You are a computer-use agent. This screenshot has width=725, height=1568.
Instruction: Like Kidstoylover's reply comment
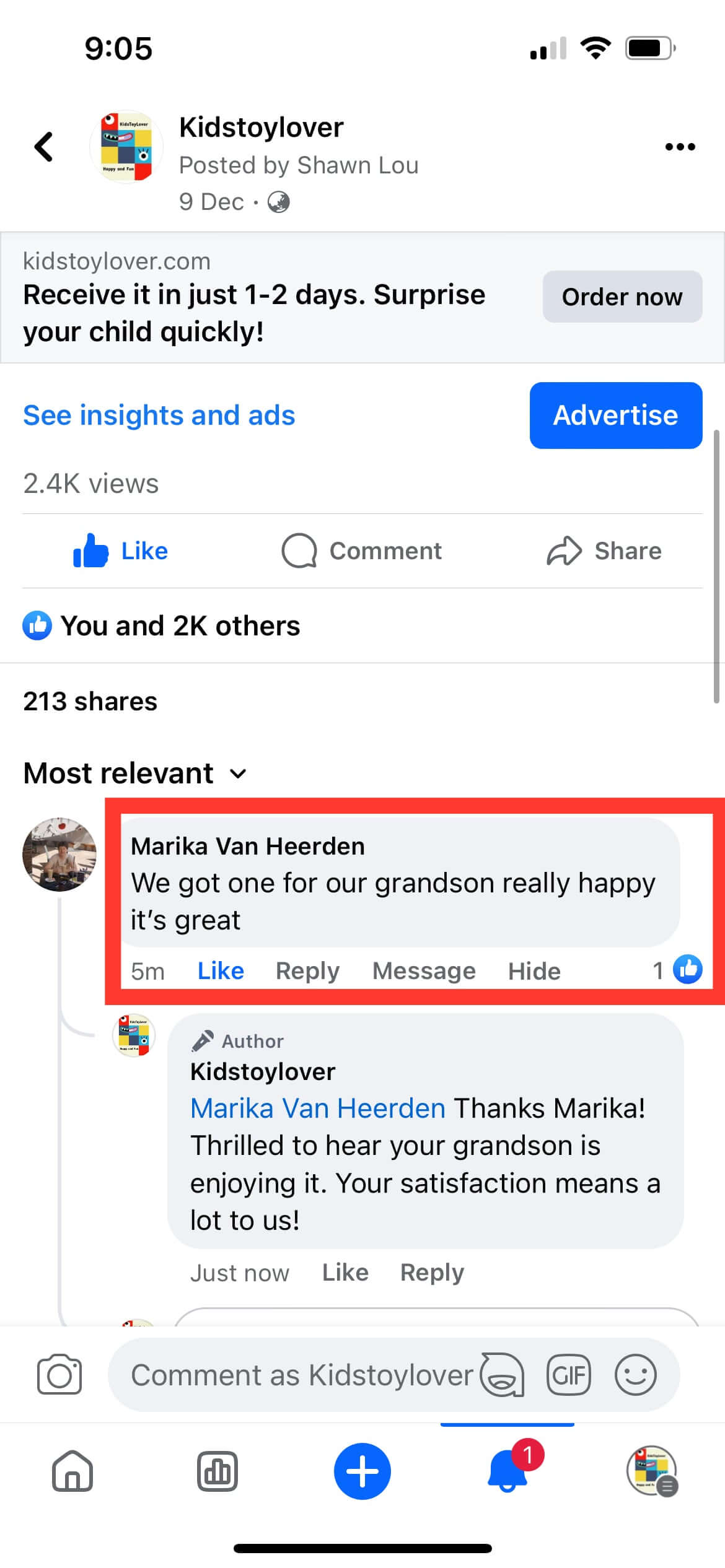(x=345, y=1273)
